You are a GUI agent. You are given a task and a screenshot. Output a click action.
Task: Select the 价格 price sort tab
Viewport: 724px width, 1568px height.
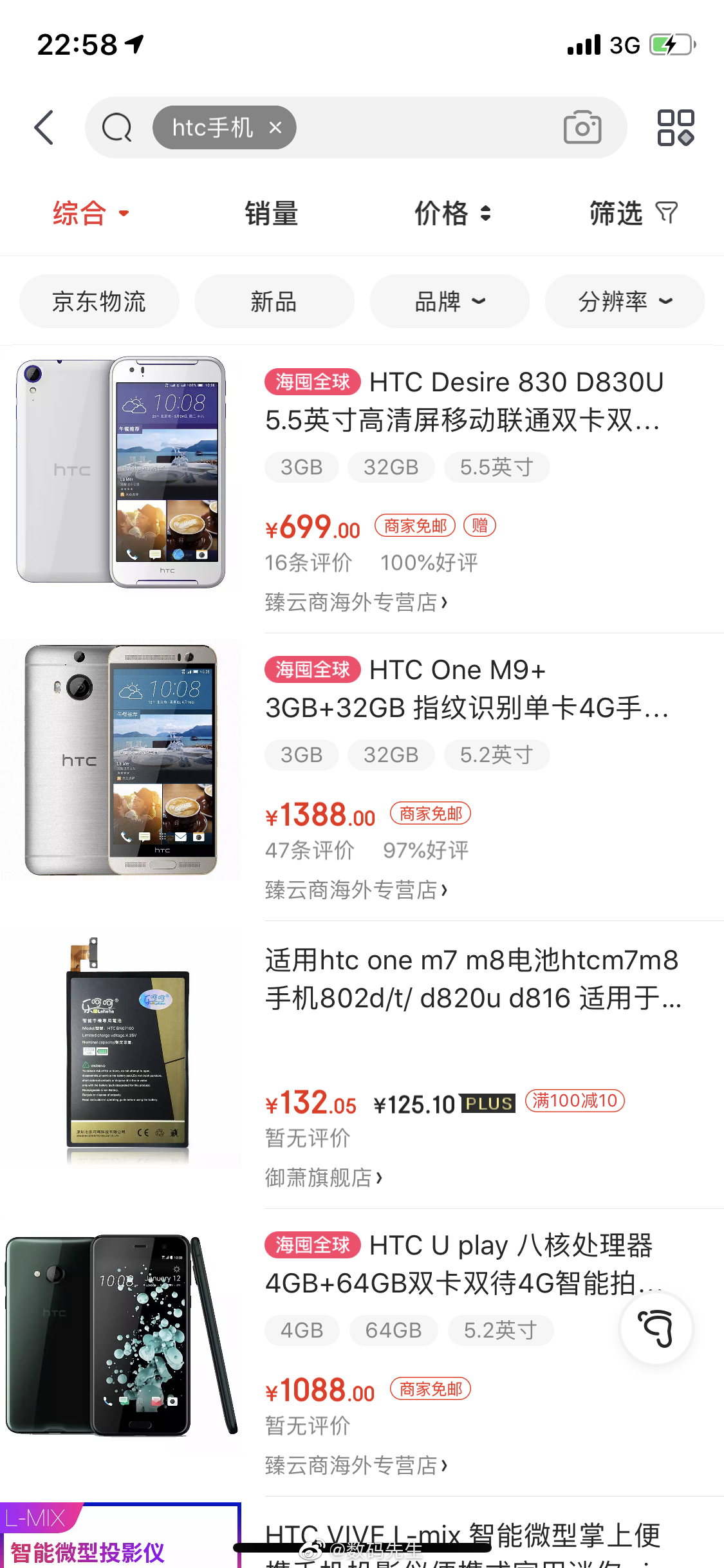click(x=450, y=213)
